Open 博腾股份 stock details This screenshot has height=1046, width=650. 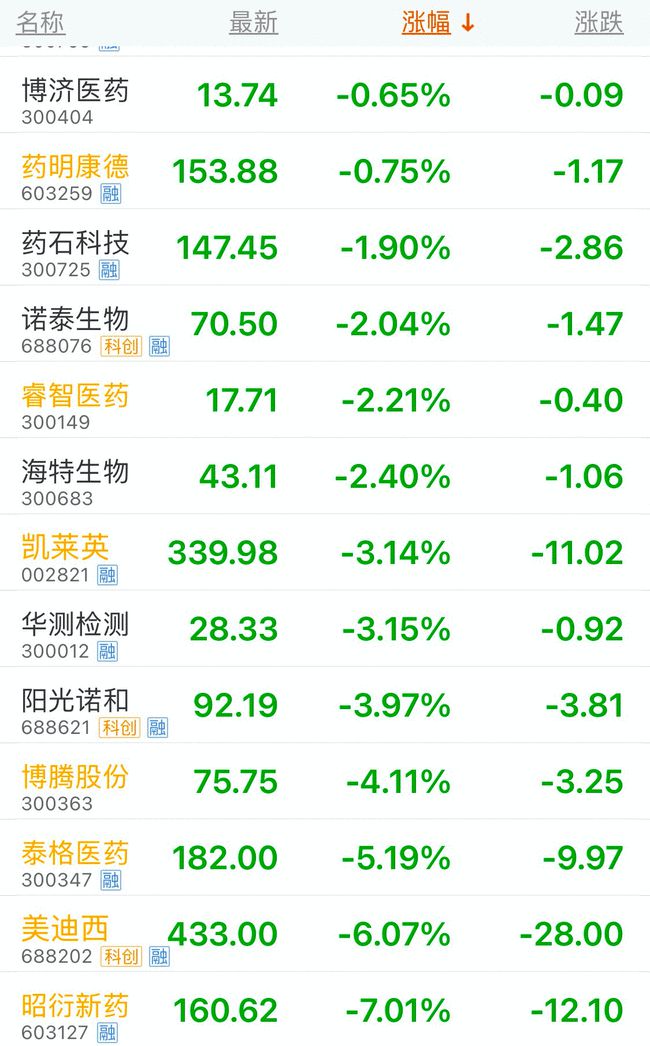[325, 781]
